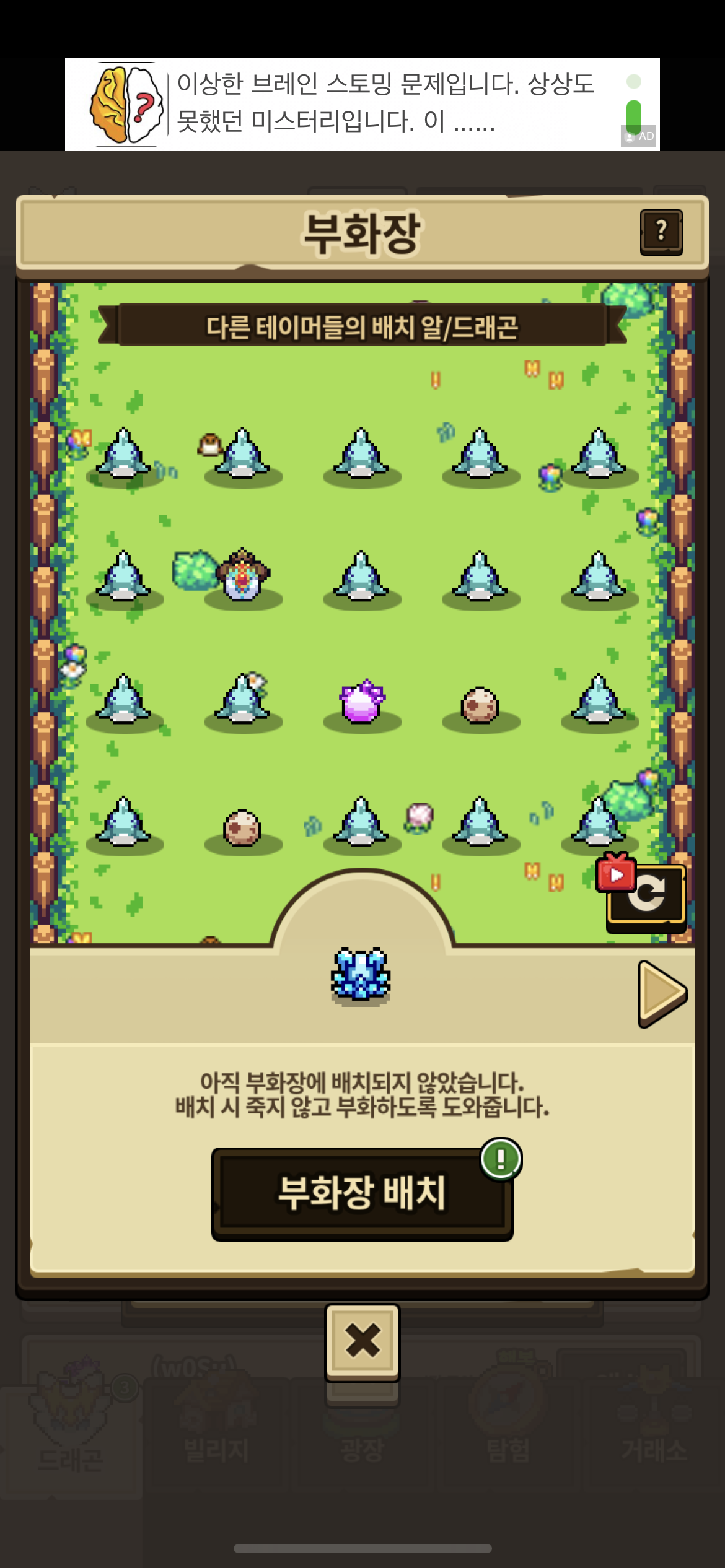
Task: Select the ornate decorated egg
Action: coord(243,574)
